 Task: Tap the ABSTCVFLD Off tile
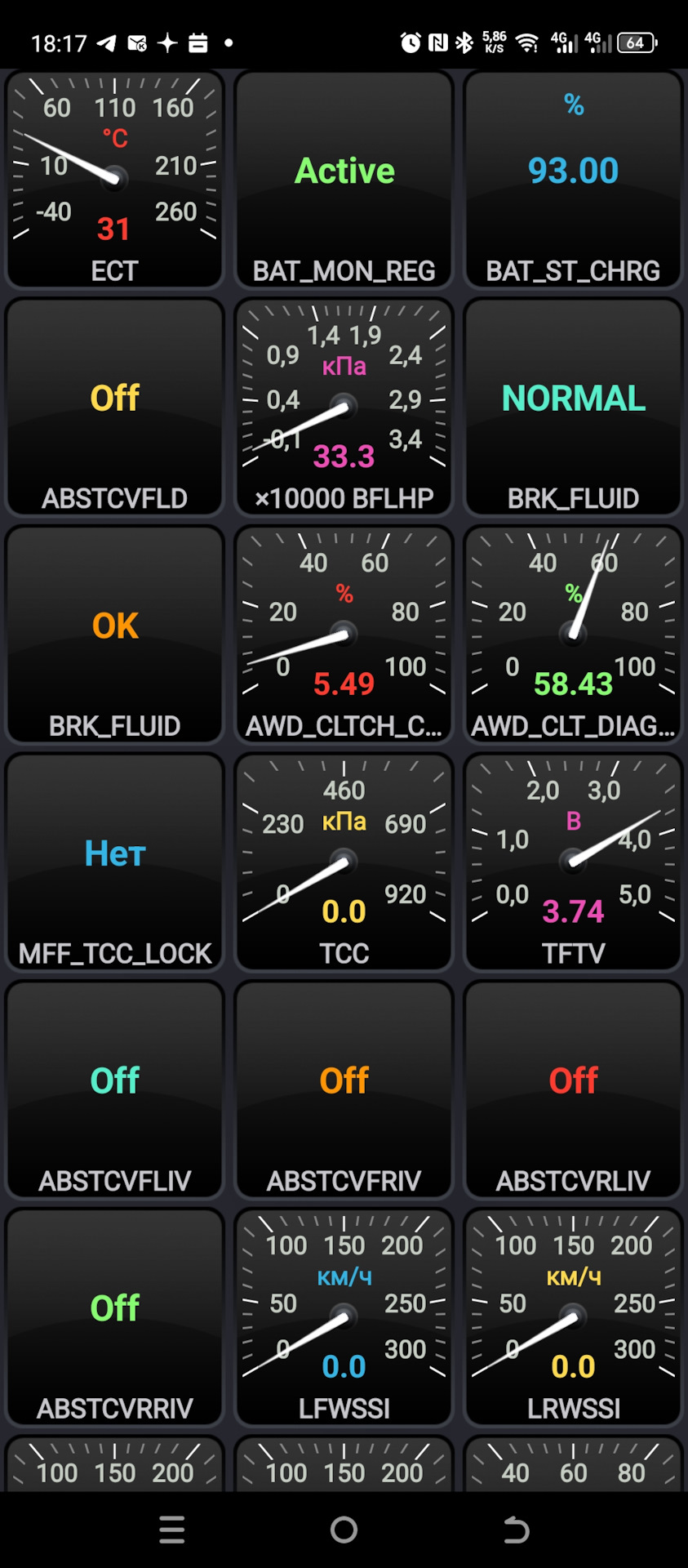pos(114,407)
